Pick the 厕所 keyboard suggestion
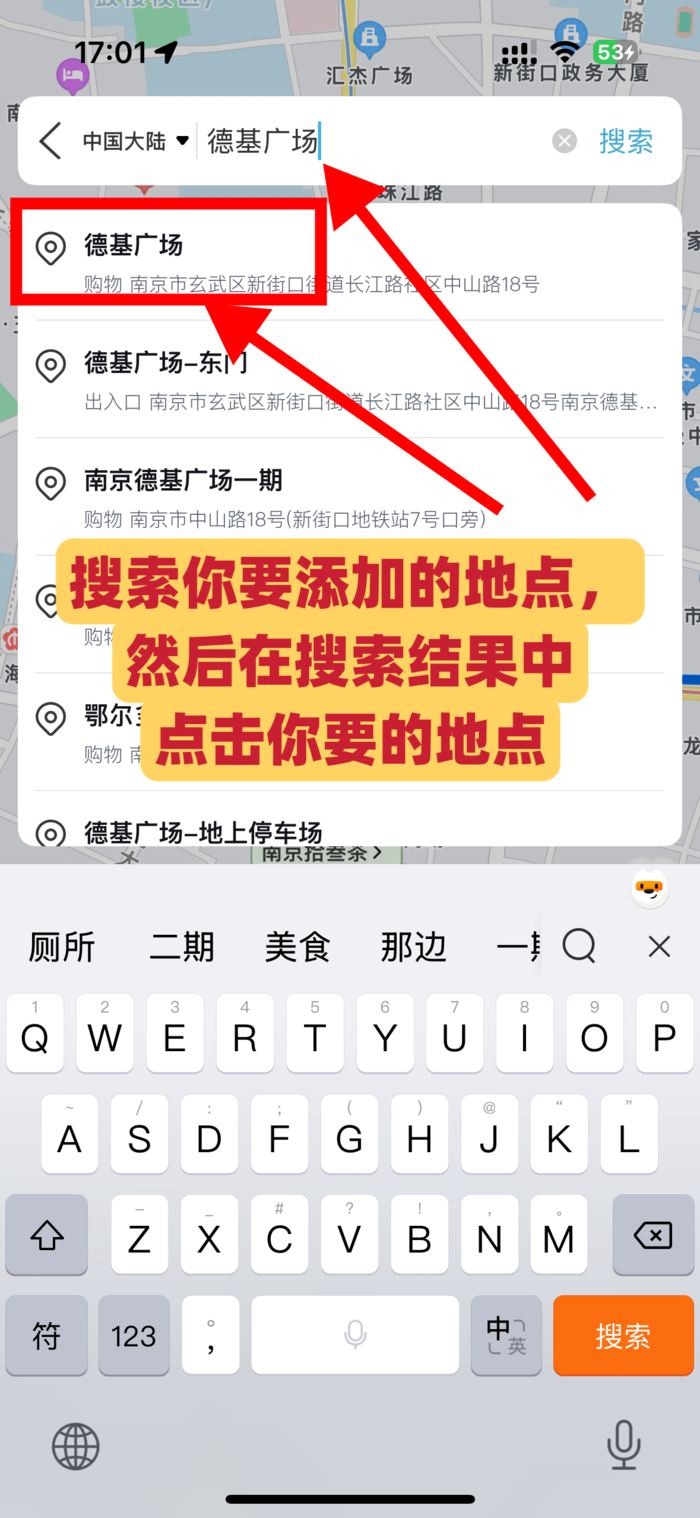 tap(62, 946)
